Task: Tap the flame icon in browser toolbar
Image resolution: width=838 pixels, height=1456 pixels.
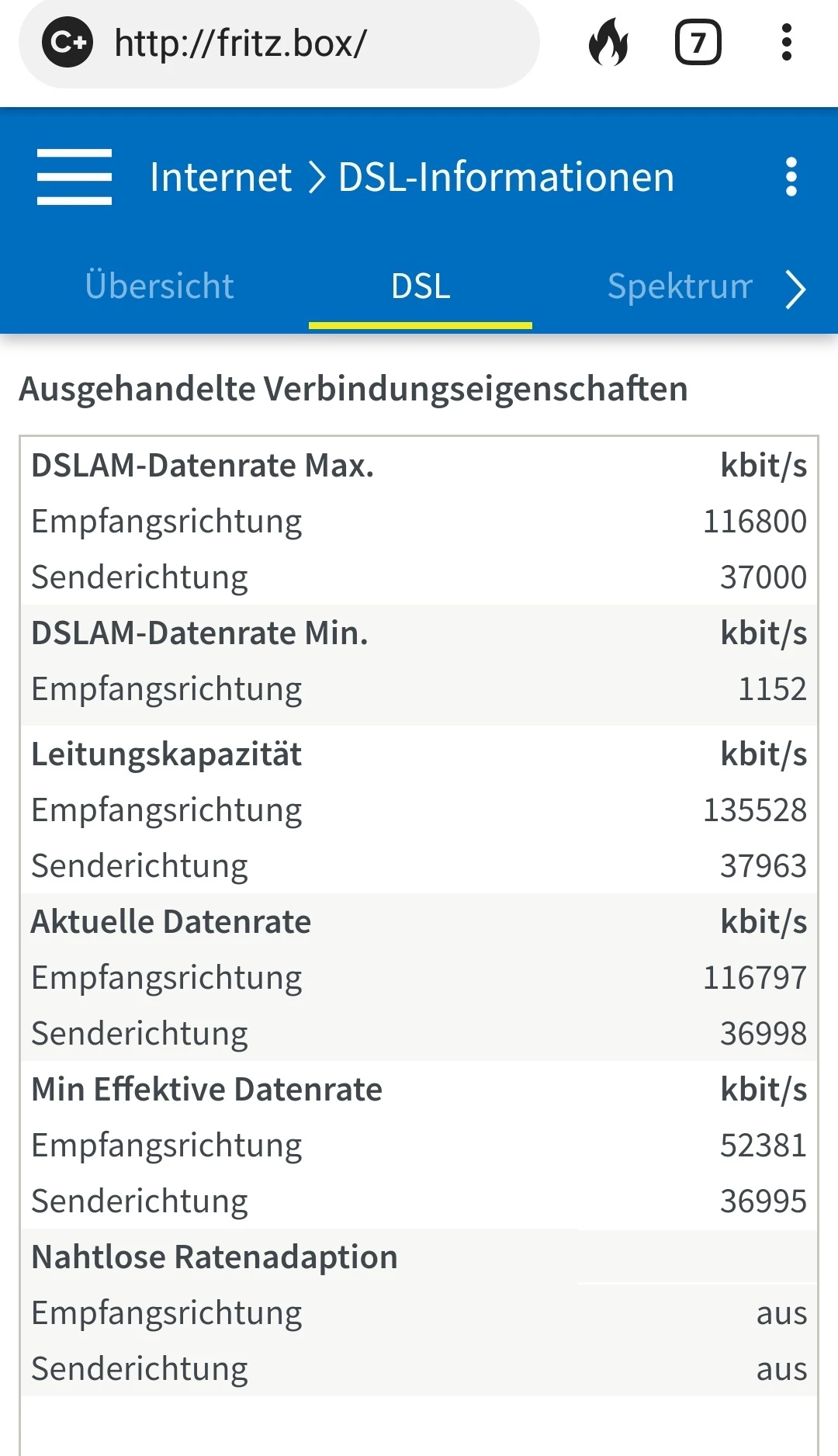Action: [x=609, y=43]
